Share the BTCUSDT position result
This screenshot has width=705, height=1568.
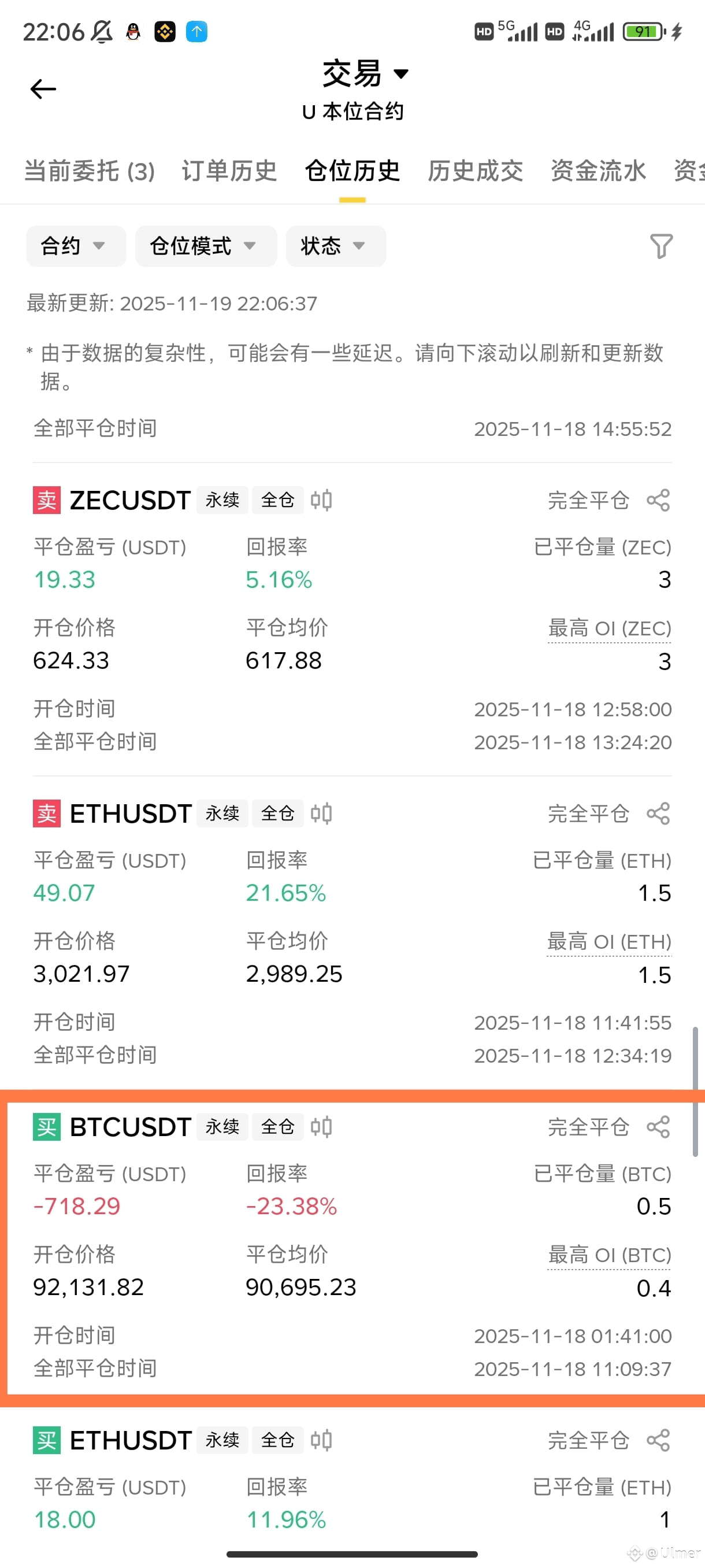coord(658,1127)
